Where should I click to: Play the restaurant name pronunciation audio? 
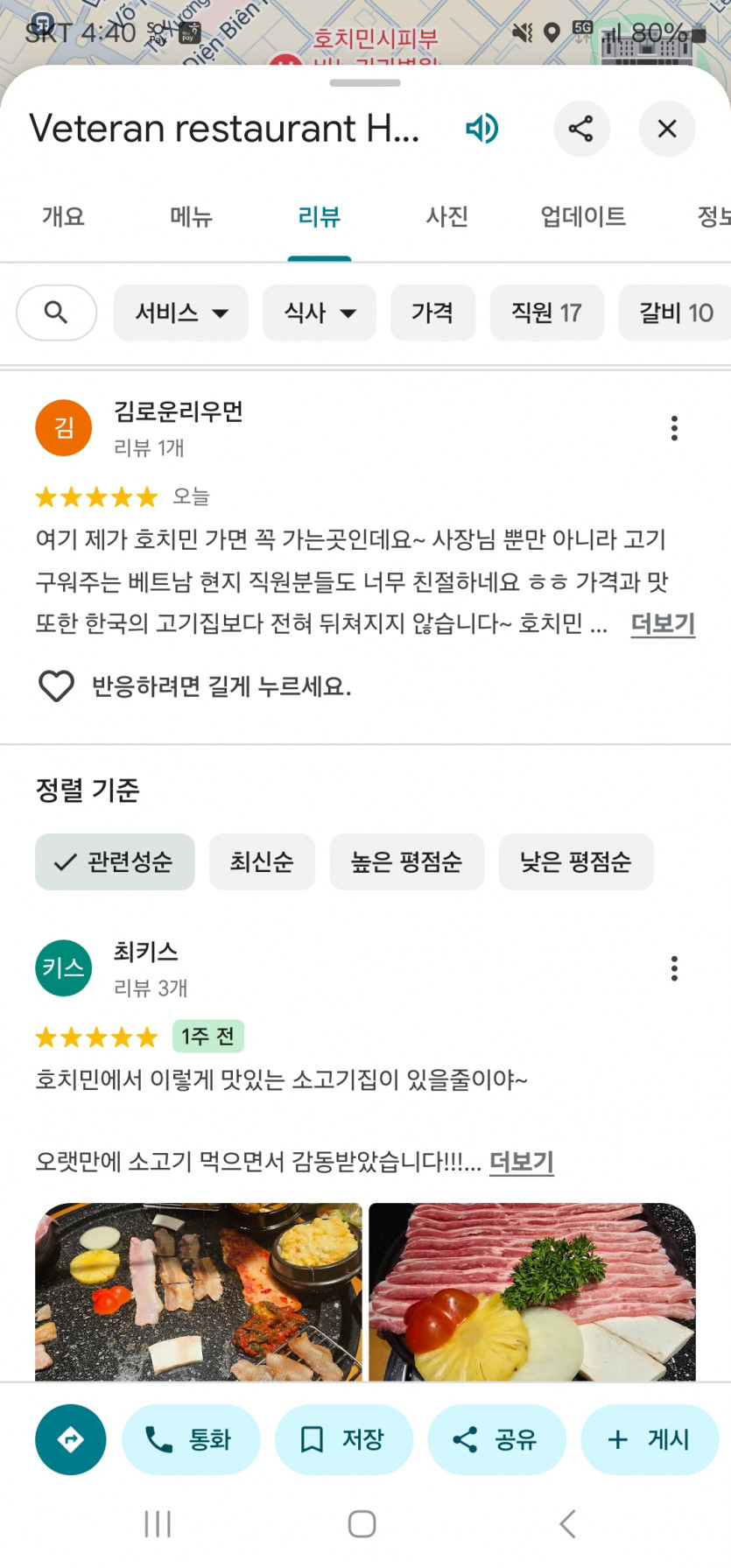click(481, 129)
